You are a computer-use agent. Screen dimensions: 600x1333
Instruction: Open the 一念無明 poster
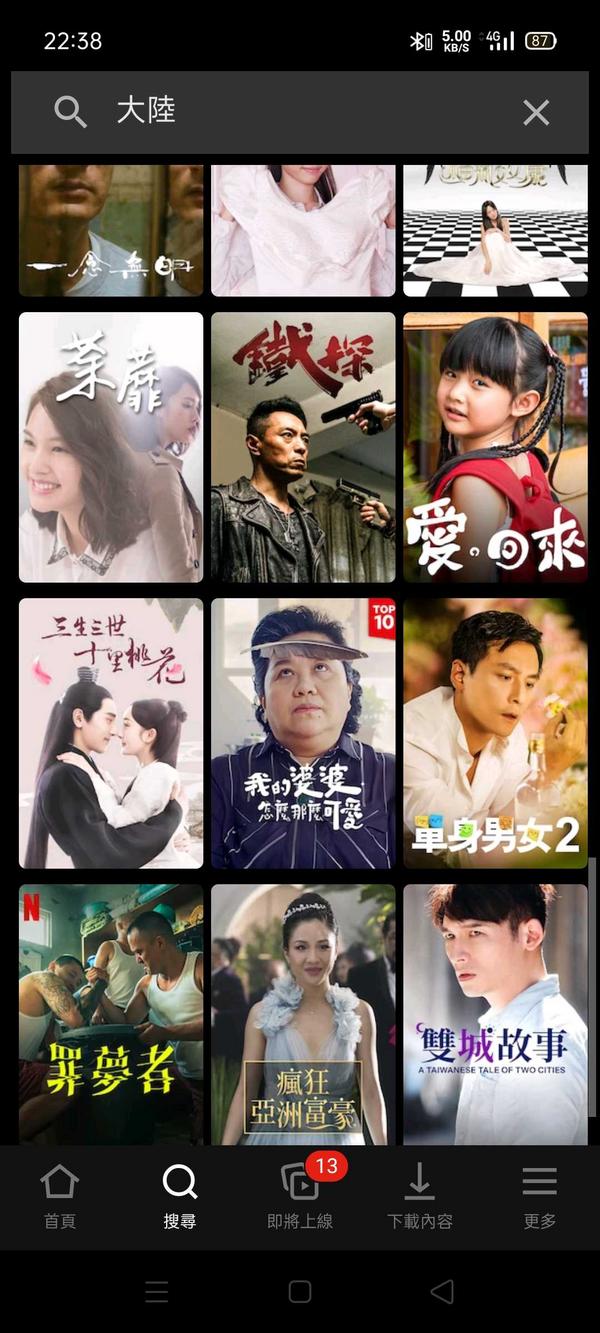111,232
